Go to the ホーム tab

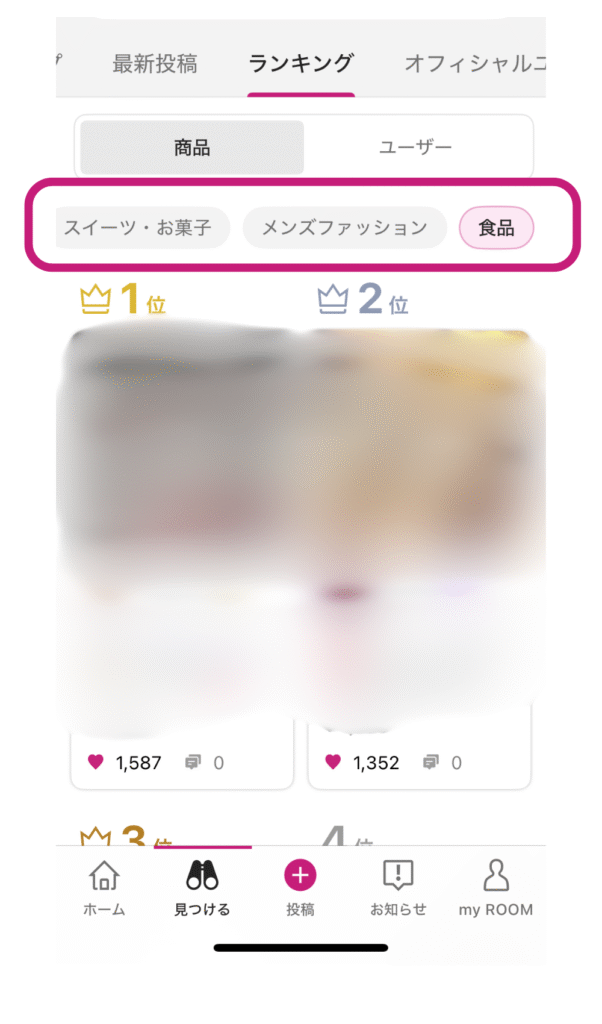[104, 889]
